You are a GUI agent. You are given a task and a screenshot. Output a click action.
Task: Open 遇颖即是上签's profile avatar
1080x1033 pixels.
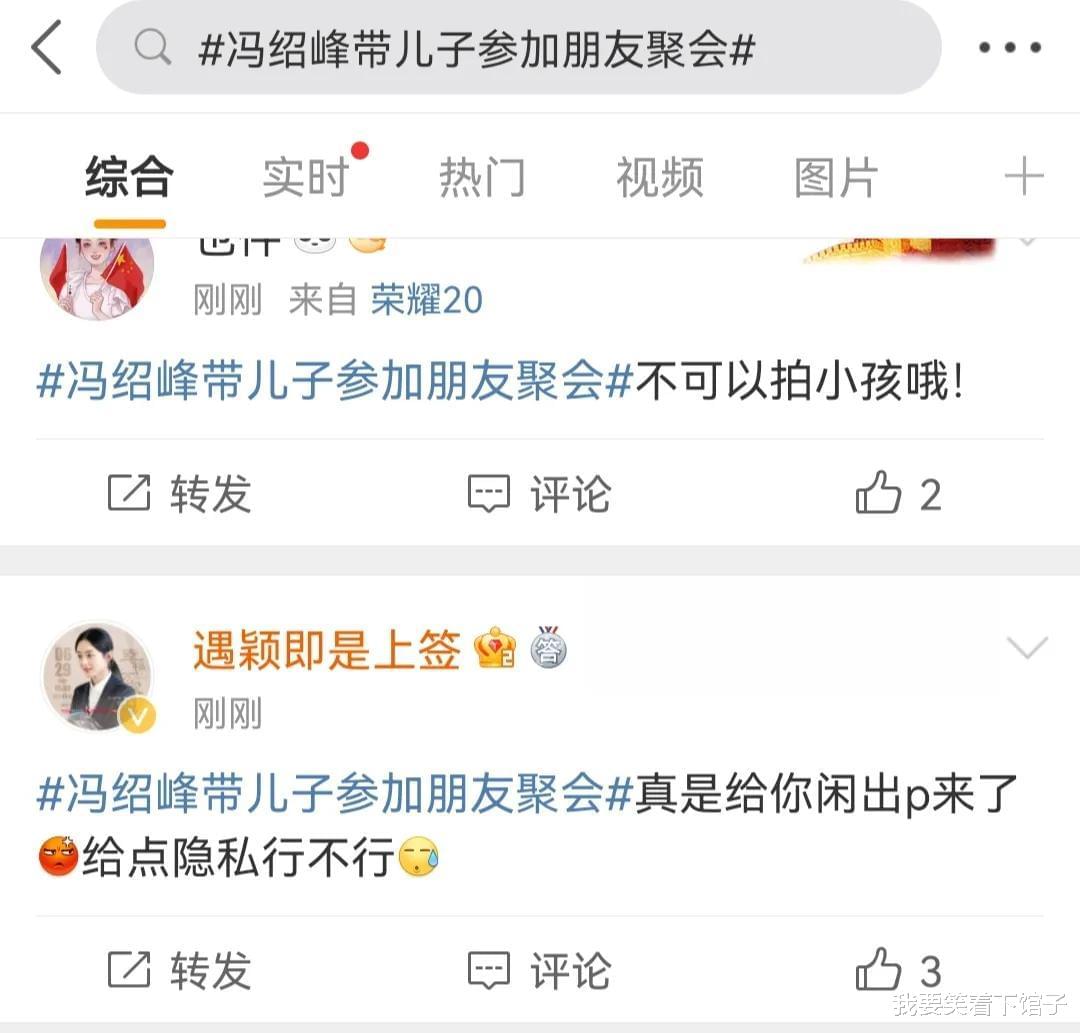97,675
